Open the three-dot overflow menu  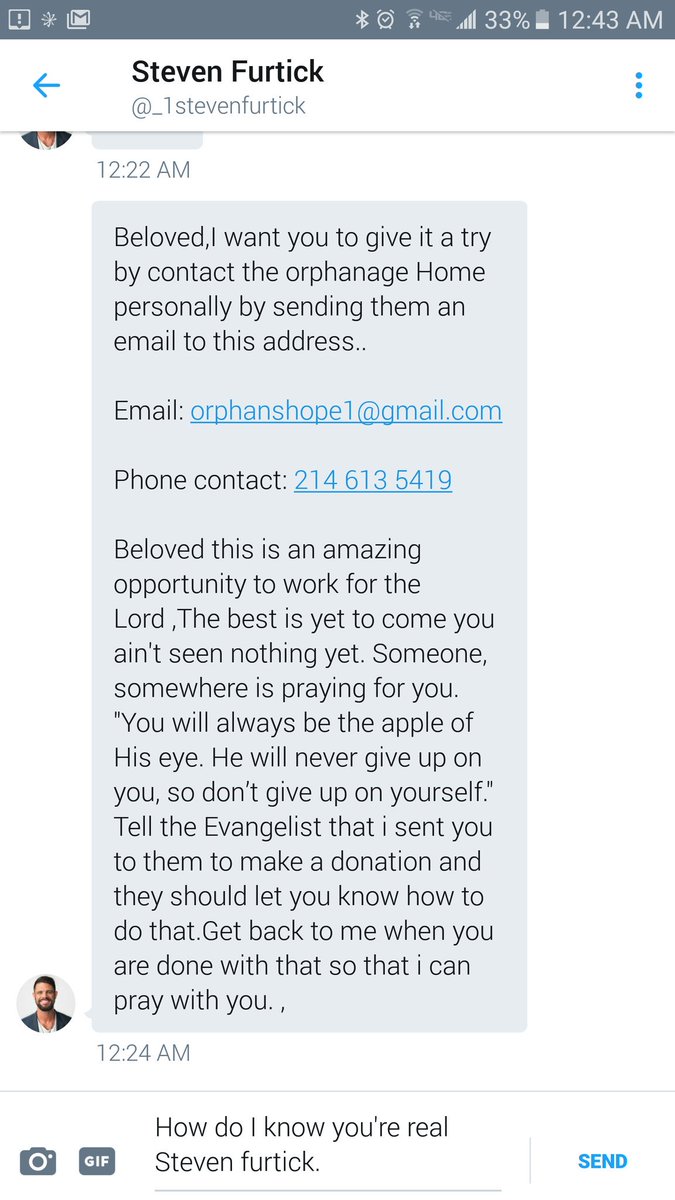[x=639, y=86]
